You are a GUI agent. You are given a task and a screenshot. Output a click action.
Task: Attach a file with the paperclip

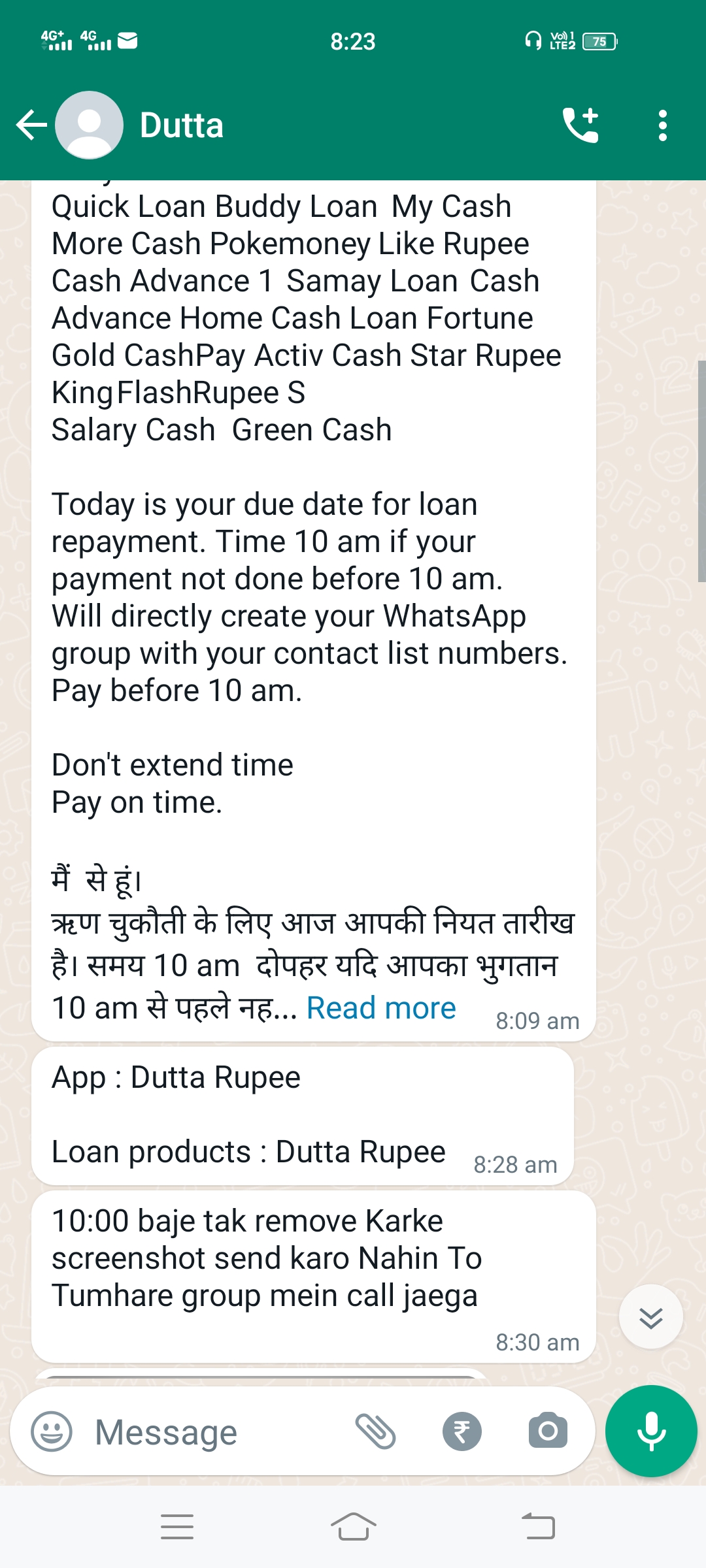pyautogui.click(x=375, y=1432)
